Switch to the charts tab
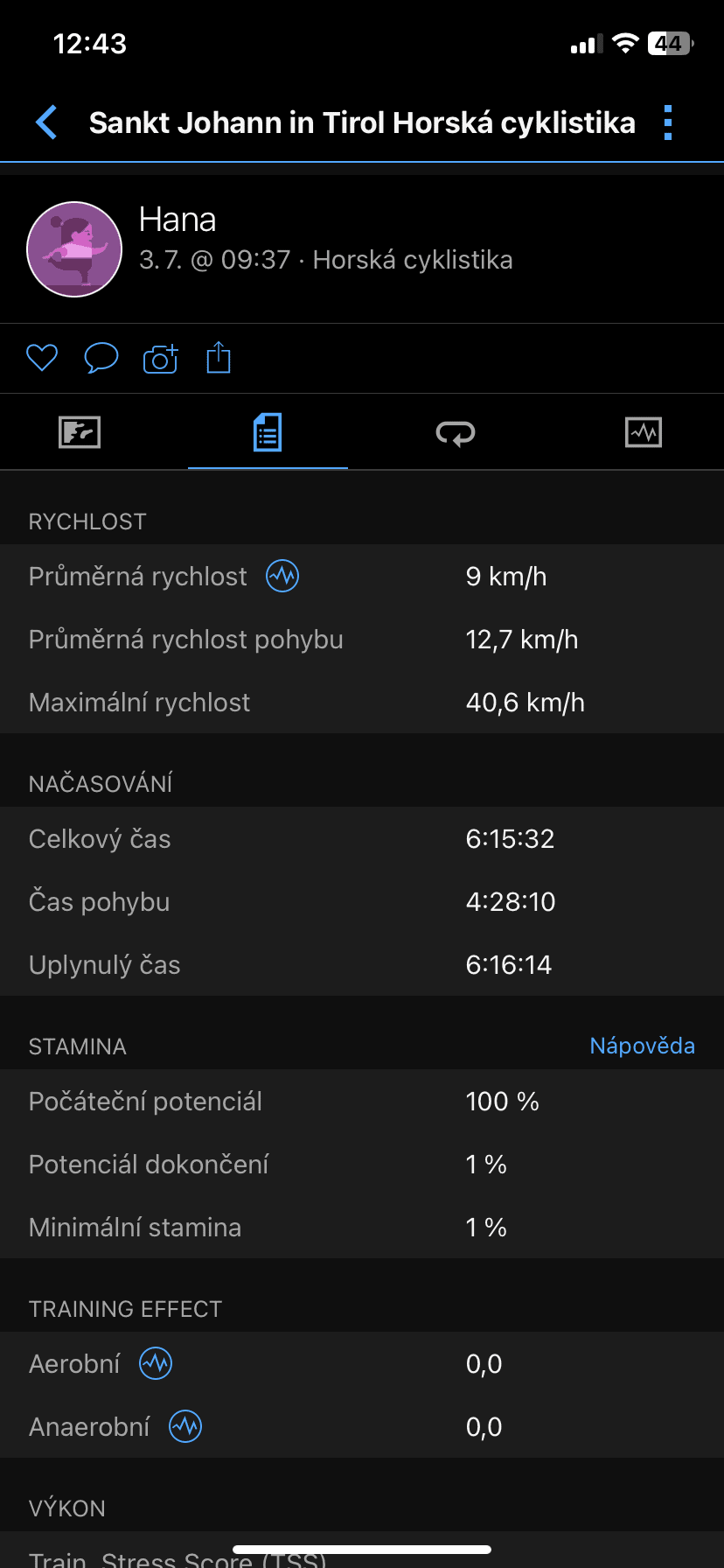This screenshot has width=724, height=1568. 644,432
